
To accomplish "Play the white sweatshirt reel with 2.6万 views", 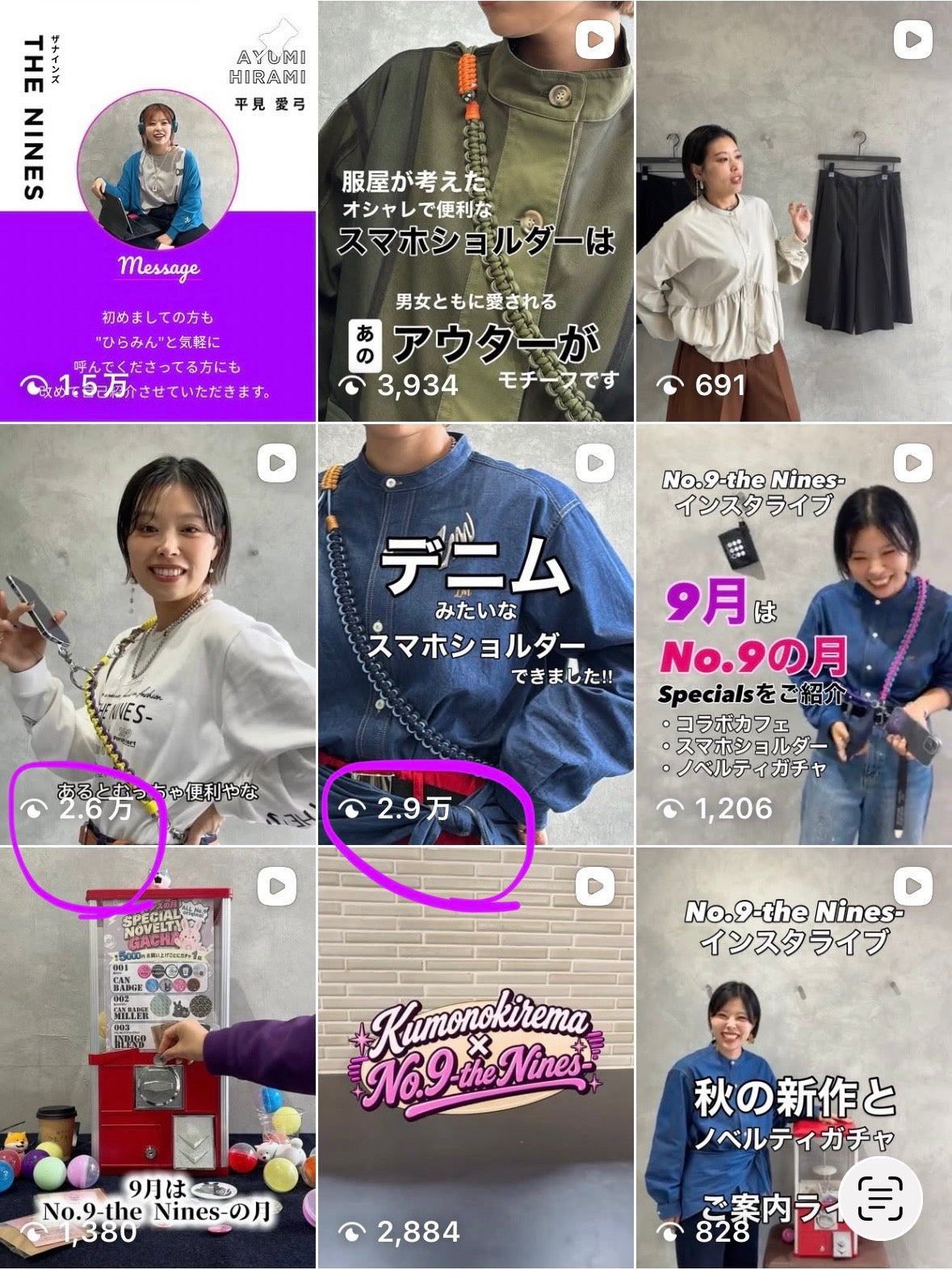I will [x=157, y=634].
